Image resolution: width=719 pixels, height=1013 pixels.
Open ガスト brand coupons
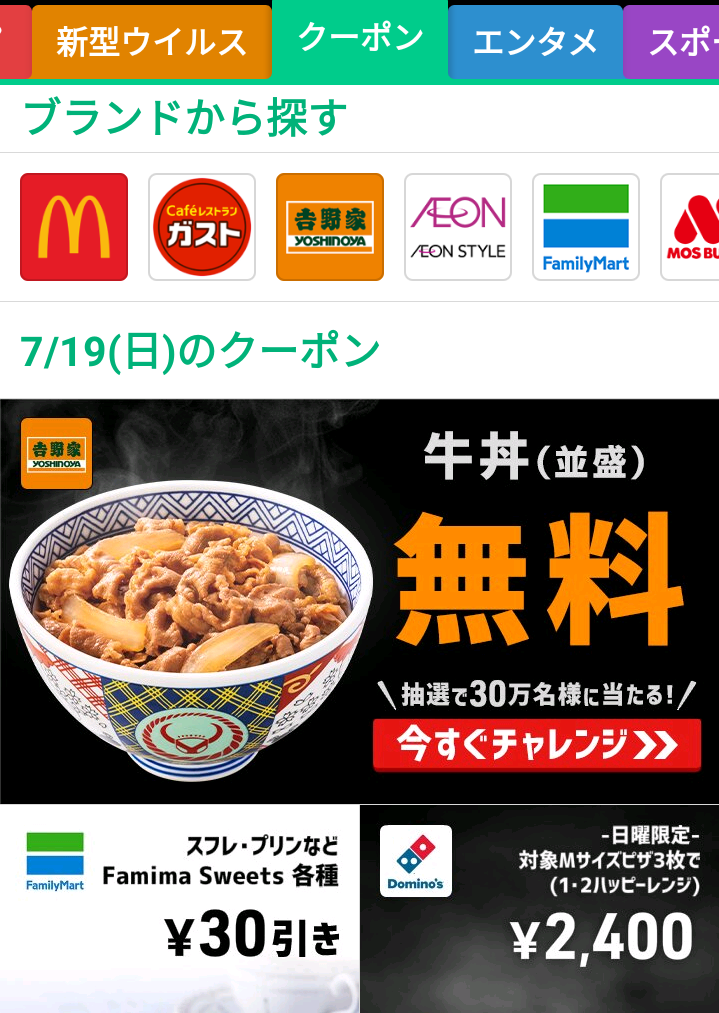click(x=202, y=227)
